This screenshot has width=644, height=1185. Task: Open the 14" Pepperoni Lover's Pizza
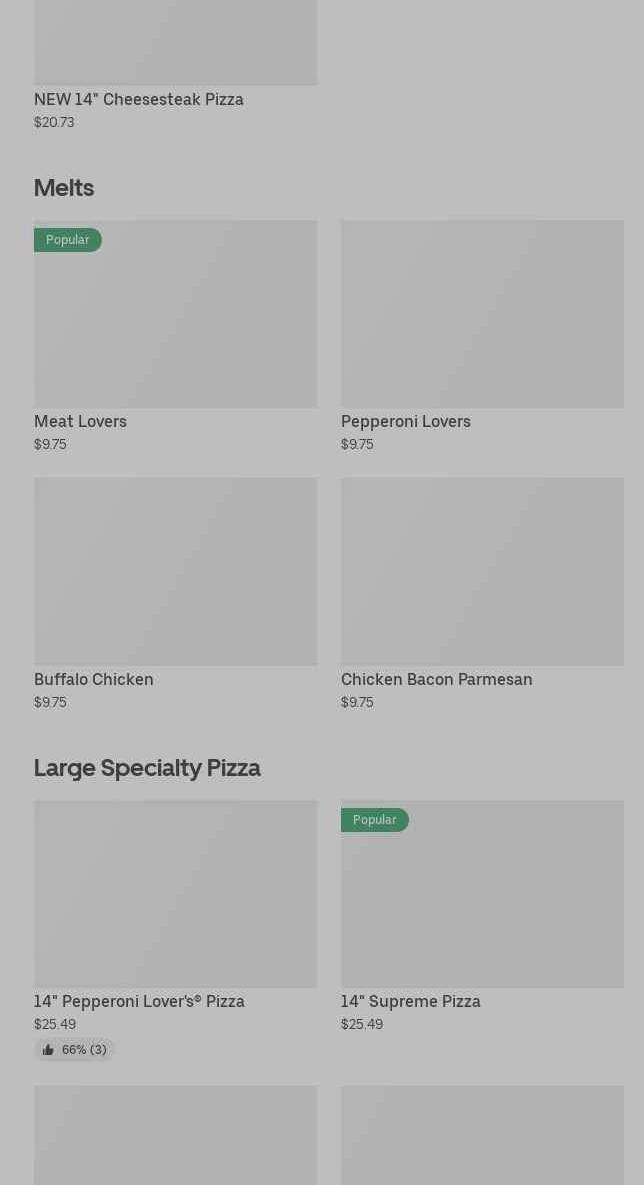coord(175,895)
